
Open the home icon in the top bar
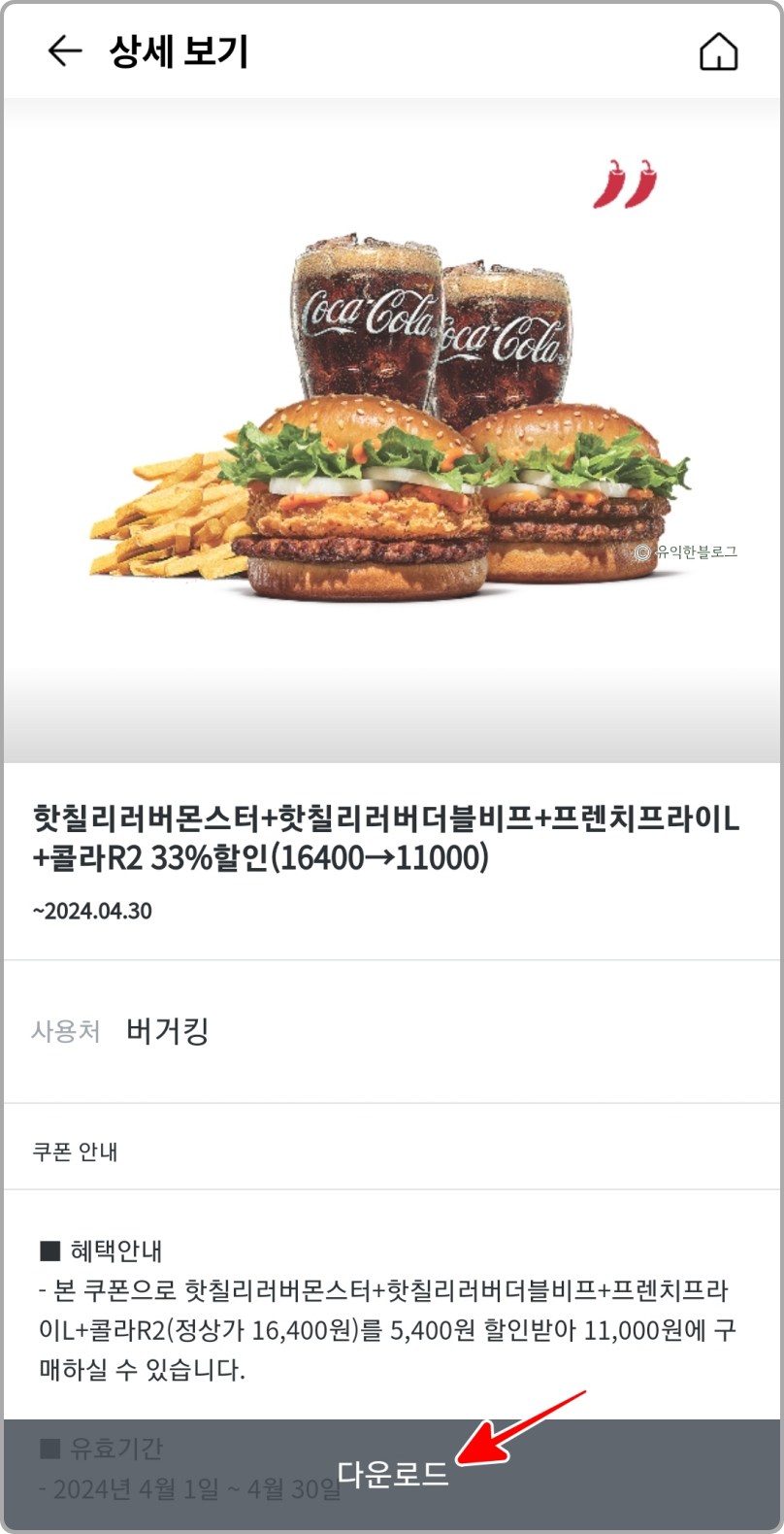718,52
